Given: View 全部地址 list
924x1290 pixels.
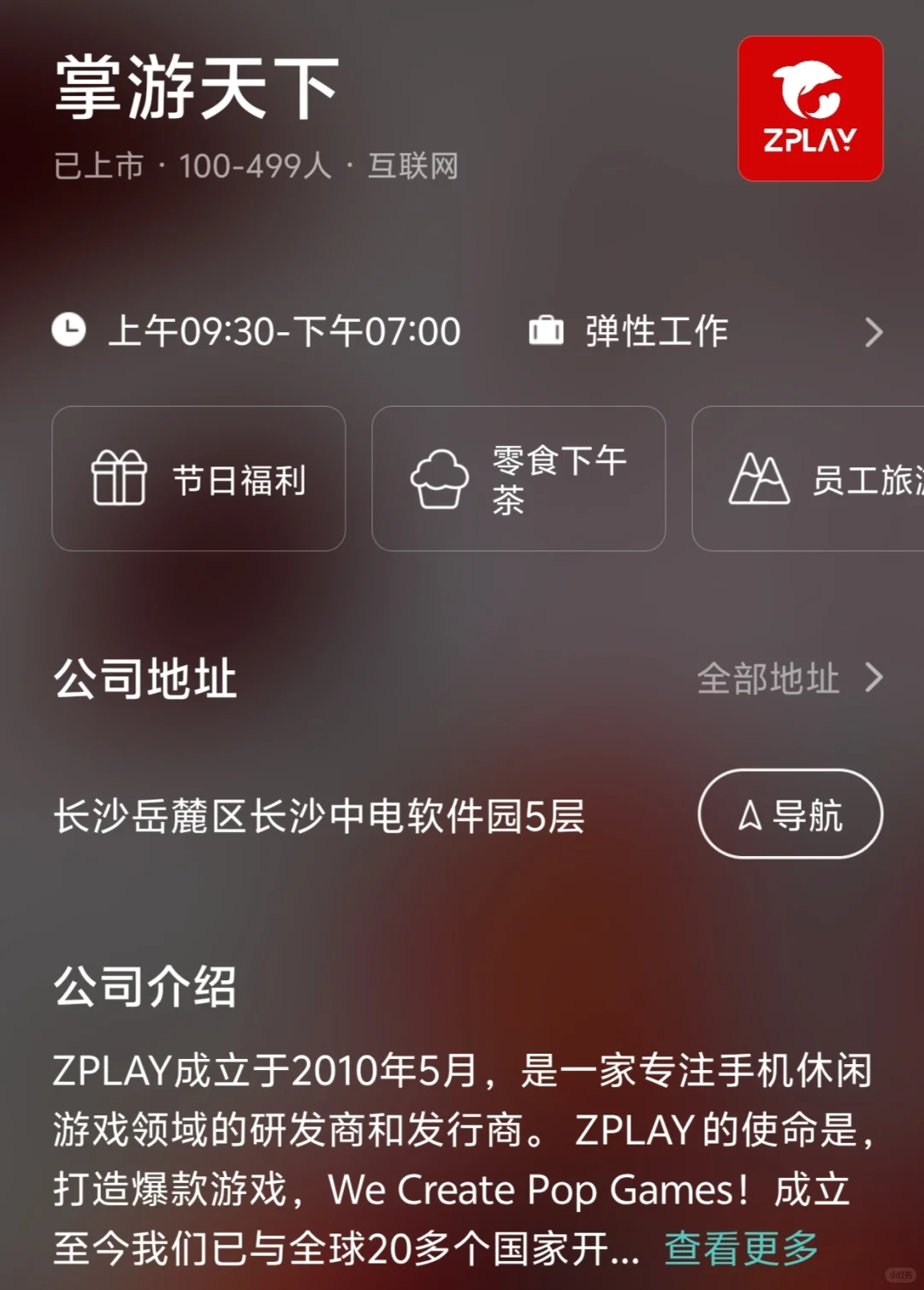Looking at the screenshot, I should click(790, 678).
